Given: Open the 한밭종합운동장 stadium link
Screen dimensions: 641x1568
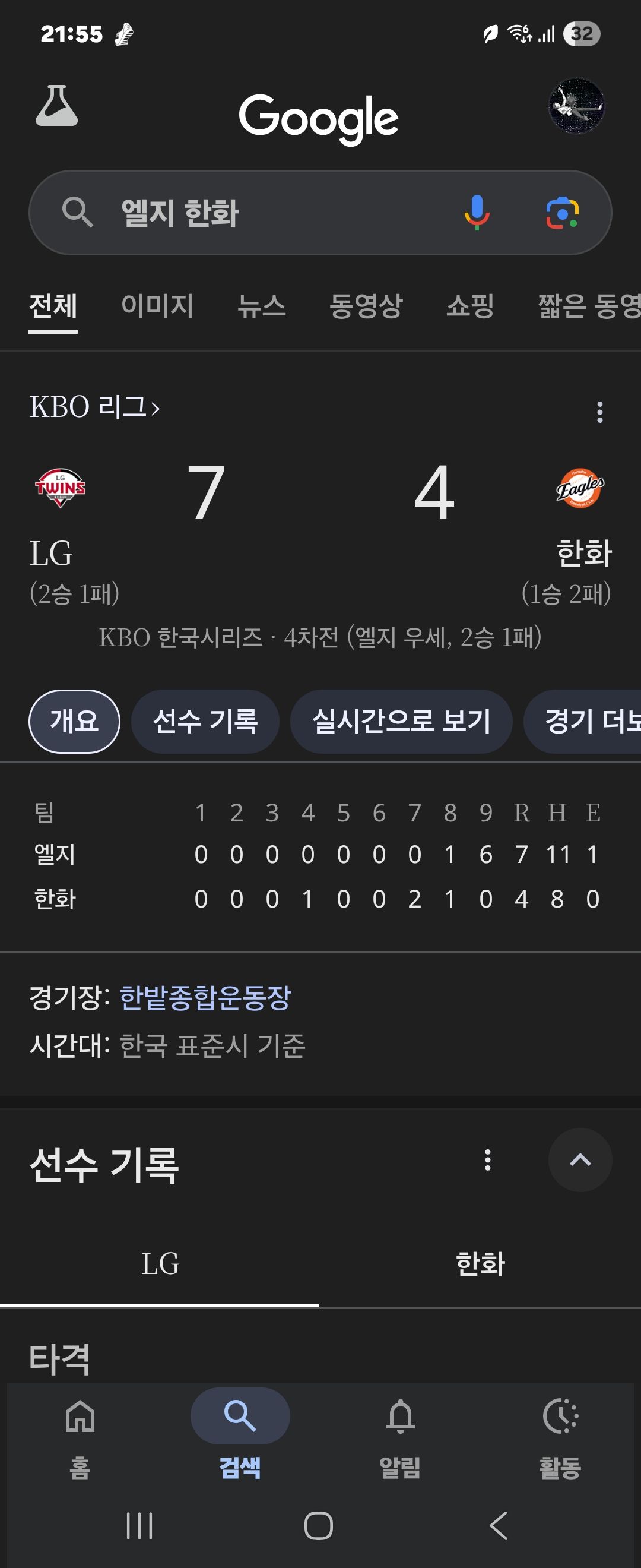Looking at the screenshot, I should (205, 998).
